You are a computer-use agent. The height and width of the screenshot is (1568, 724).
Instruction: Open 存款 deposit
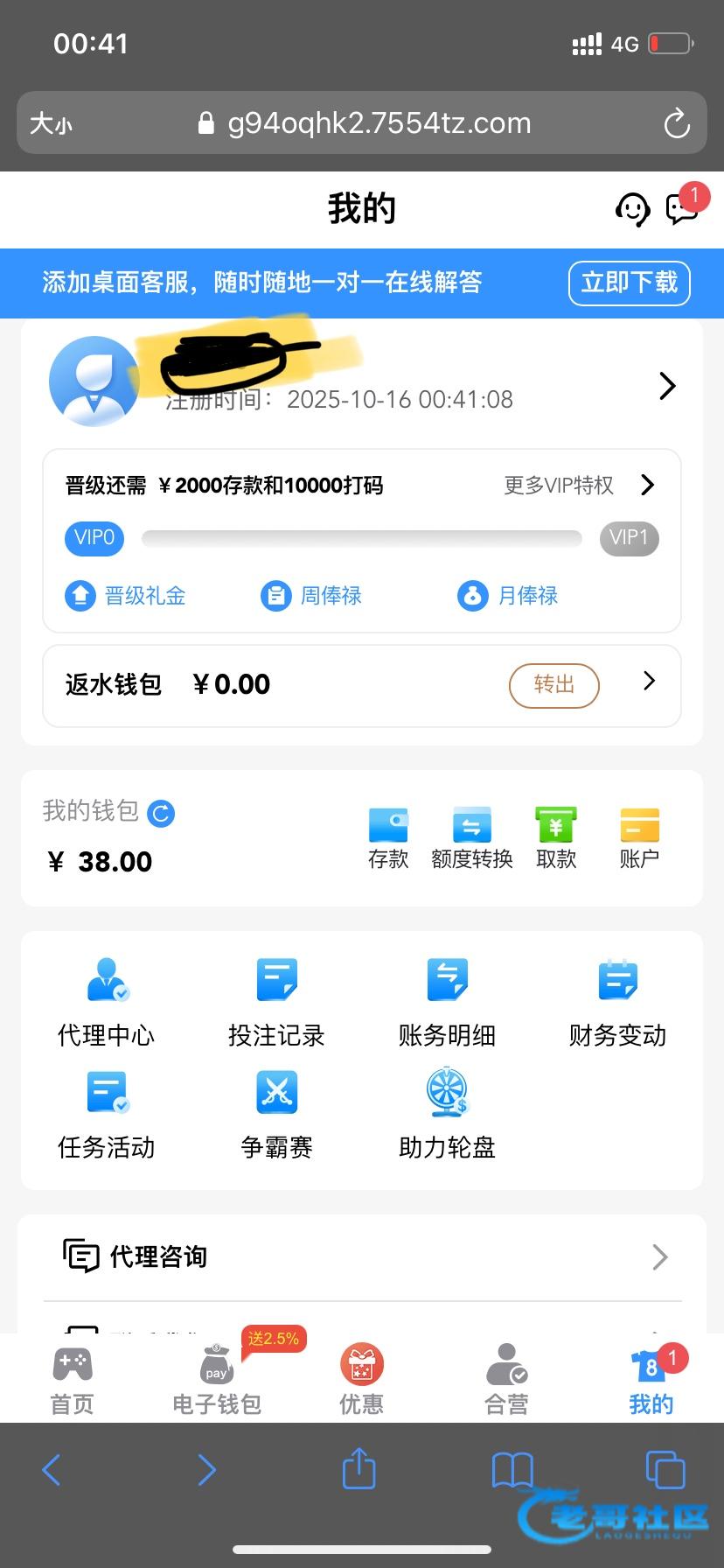(388, 837)
